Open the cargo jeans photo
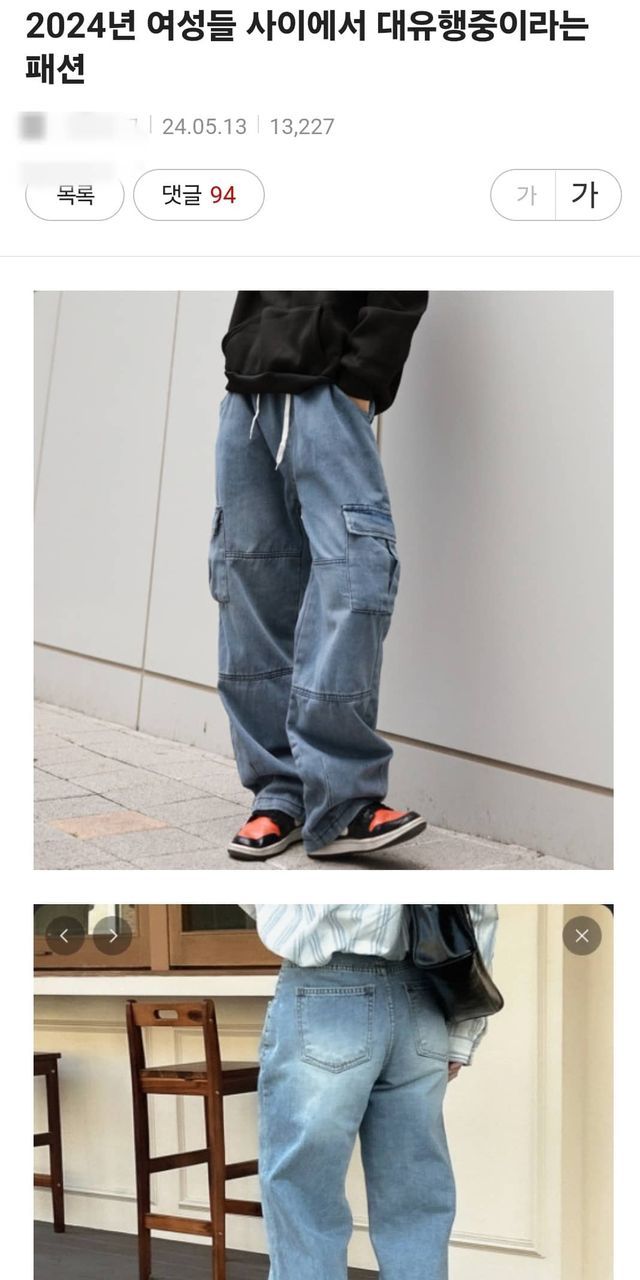 [x=323, y=580]
